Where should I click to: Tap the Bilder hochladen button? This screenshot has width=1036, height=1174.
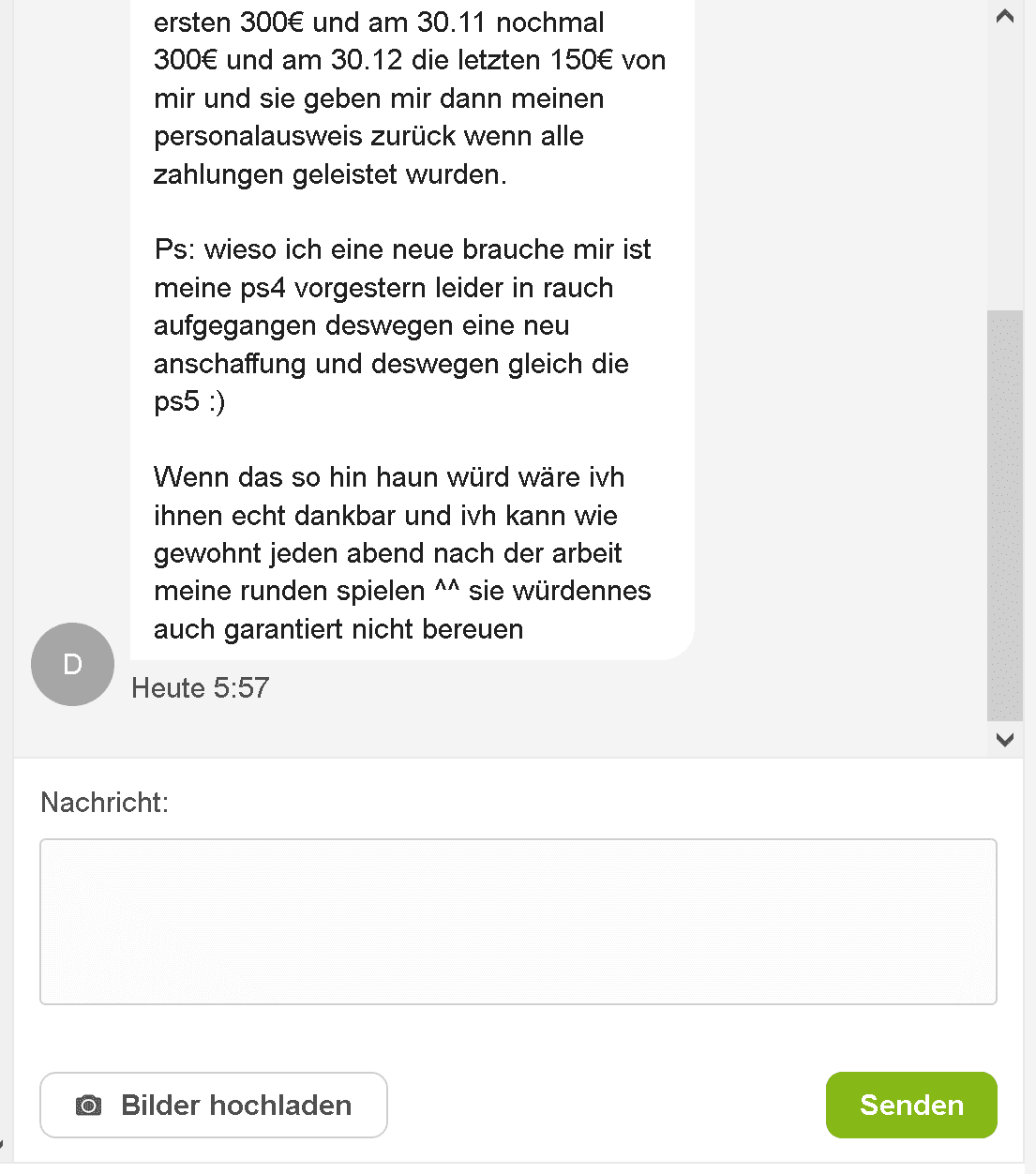tap(214, 1105)
